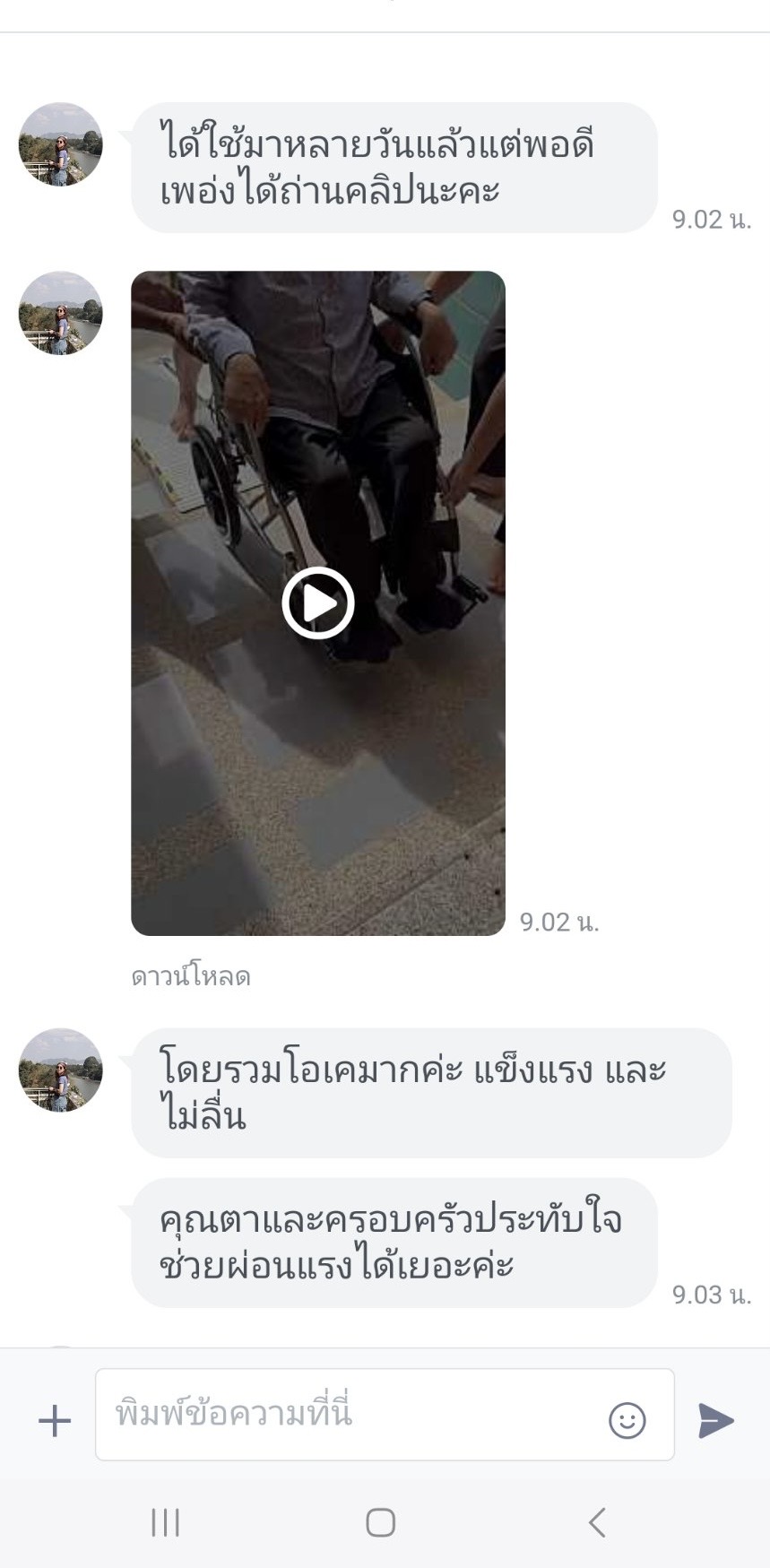Select the first chat bubble about using the product
Image resolution: width=770 pixels, height=1568 pixels.
[394, 166]
